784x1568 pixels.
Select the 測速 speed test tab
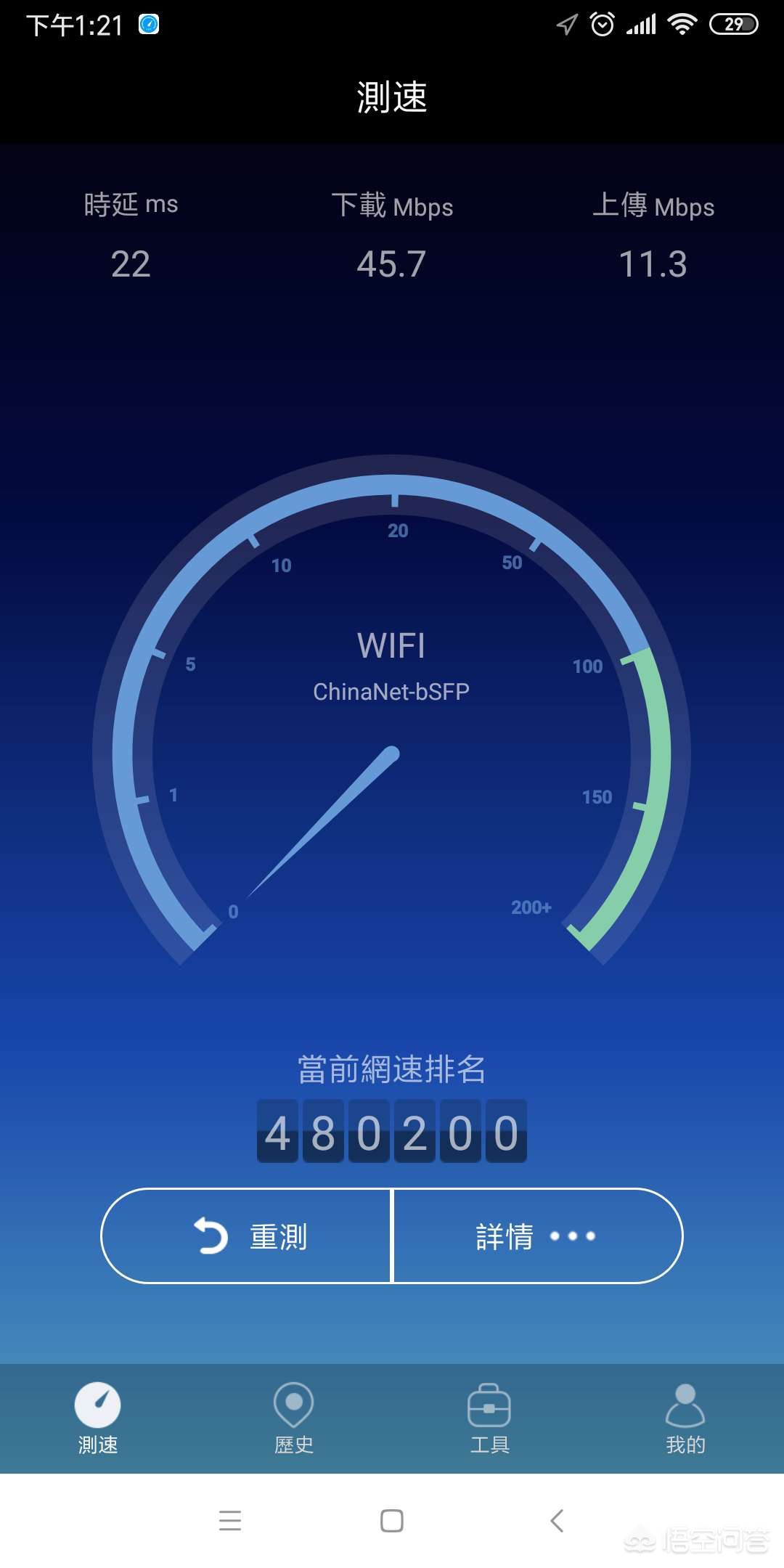pyautogui.click(x=98, y=1418)
